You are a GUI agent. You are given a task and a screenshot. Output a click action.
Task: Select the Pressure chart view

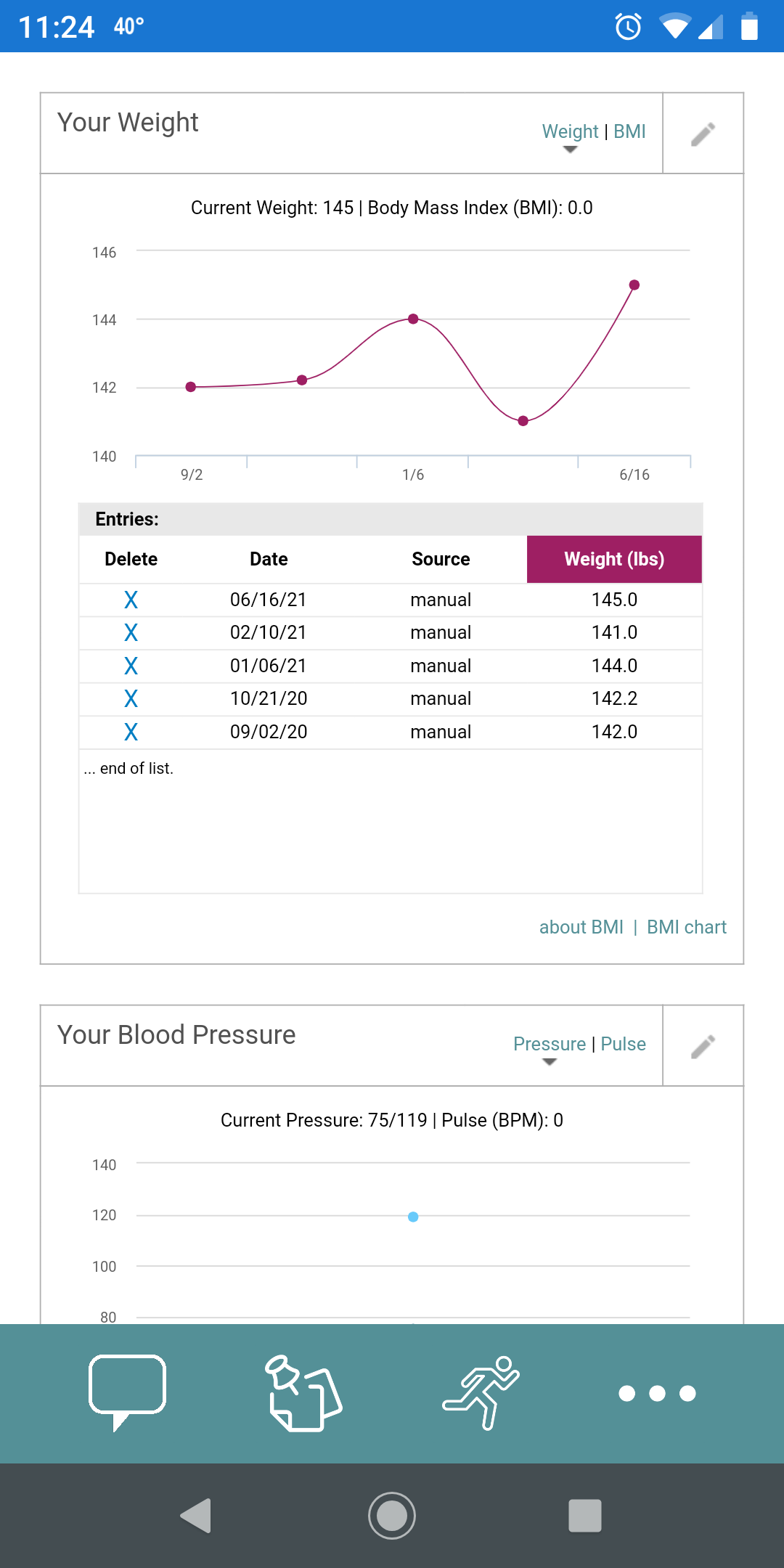(x=549, y=1044)
